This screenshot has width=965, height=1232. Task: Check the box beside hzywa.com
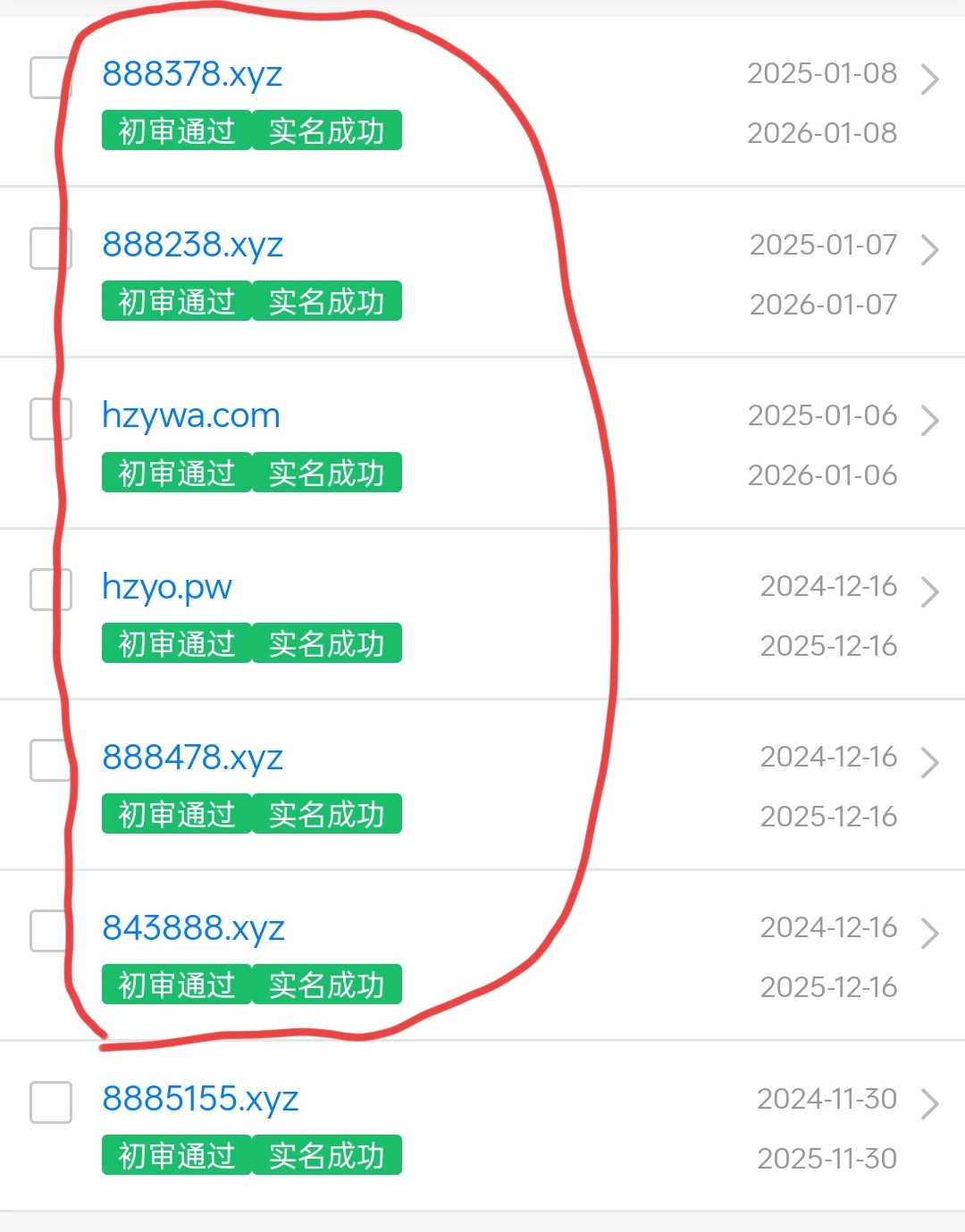click(51, 419)
